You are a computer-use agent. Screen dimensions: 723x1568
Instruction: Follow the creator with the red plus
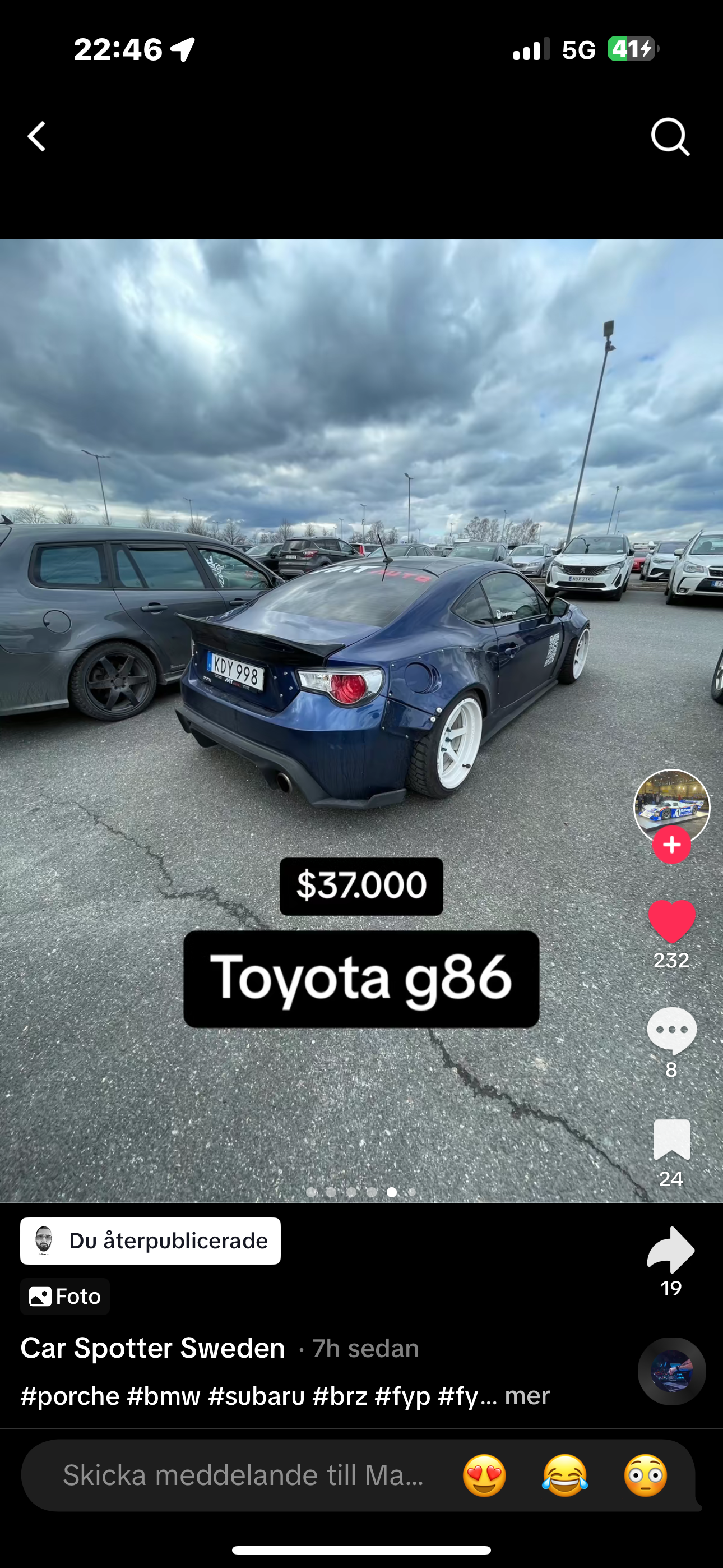click(672, 845)
